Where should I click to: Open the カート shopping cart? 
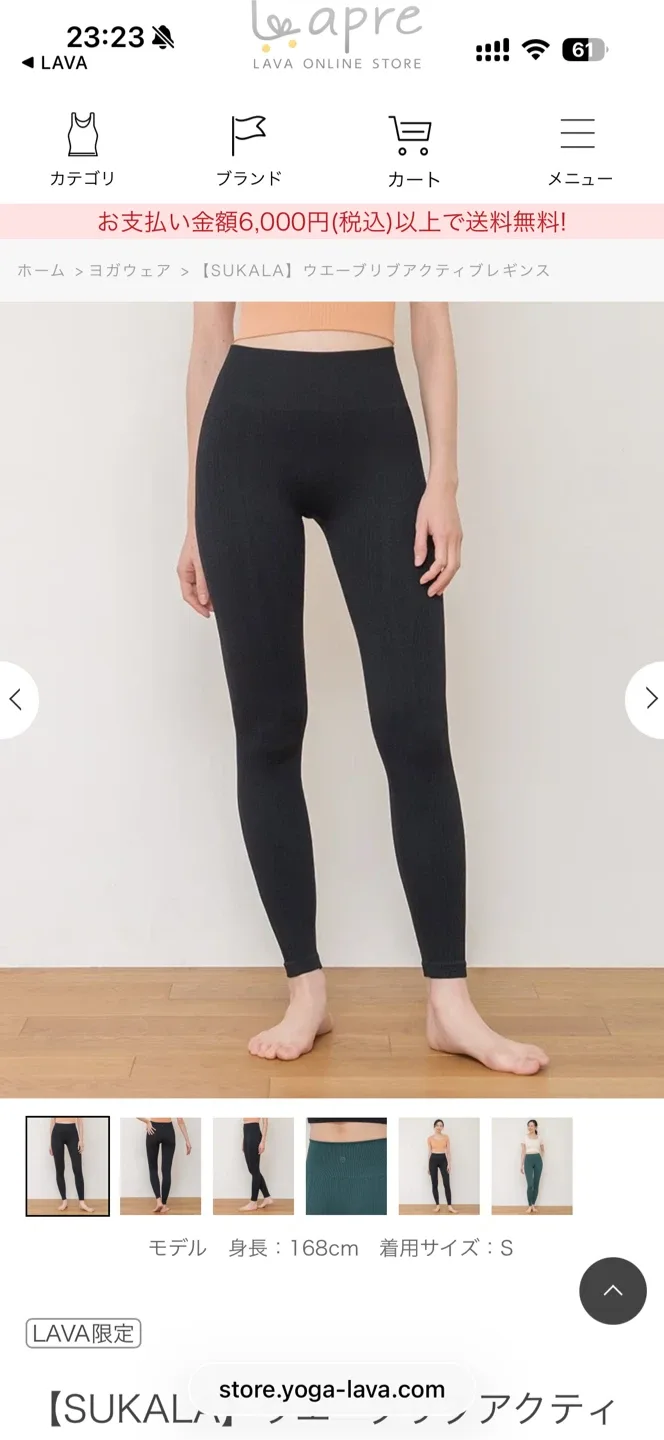point(413,150)
